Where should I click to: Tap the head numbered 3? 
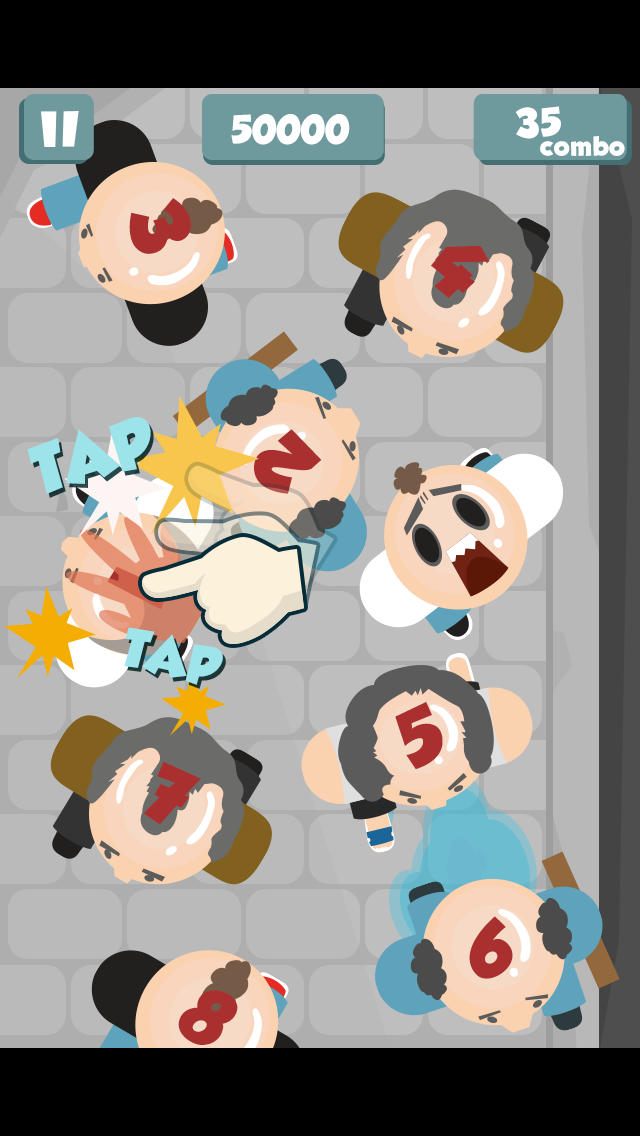click(x=151, y=232)
